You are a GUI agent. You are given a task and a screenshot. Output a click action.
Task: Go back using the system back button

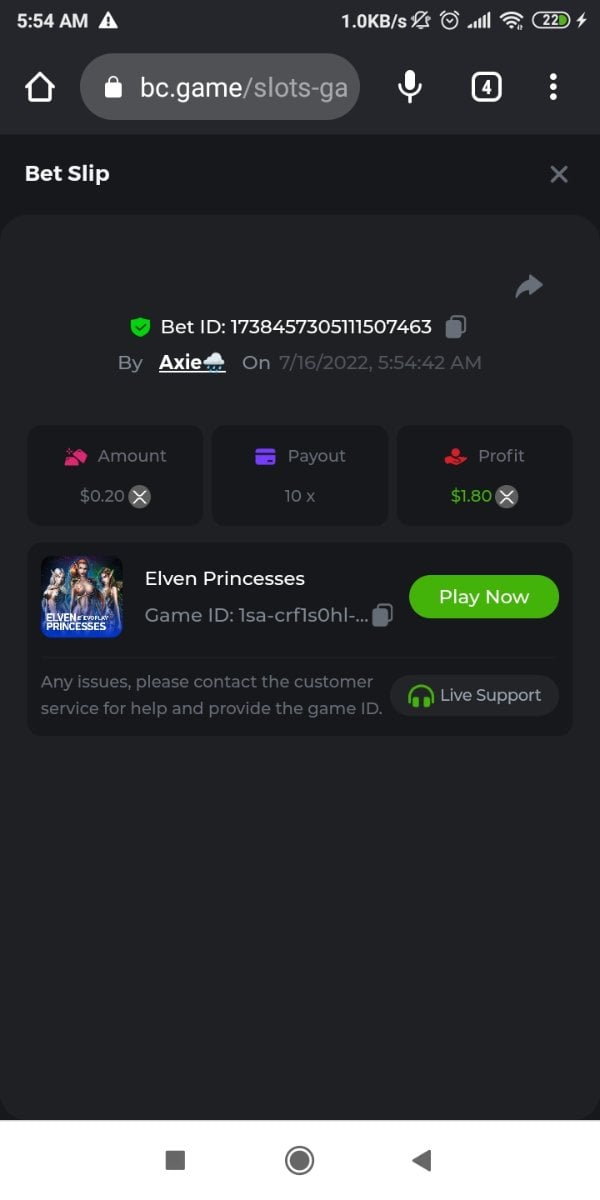pos(422,1160)
